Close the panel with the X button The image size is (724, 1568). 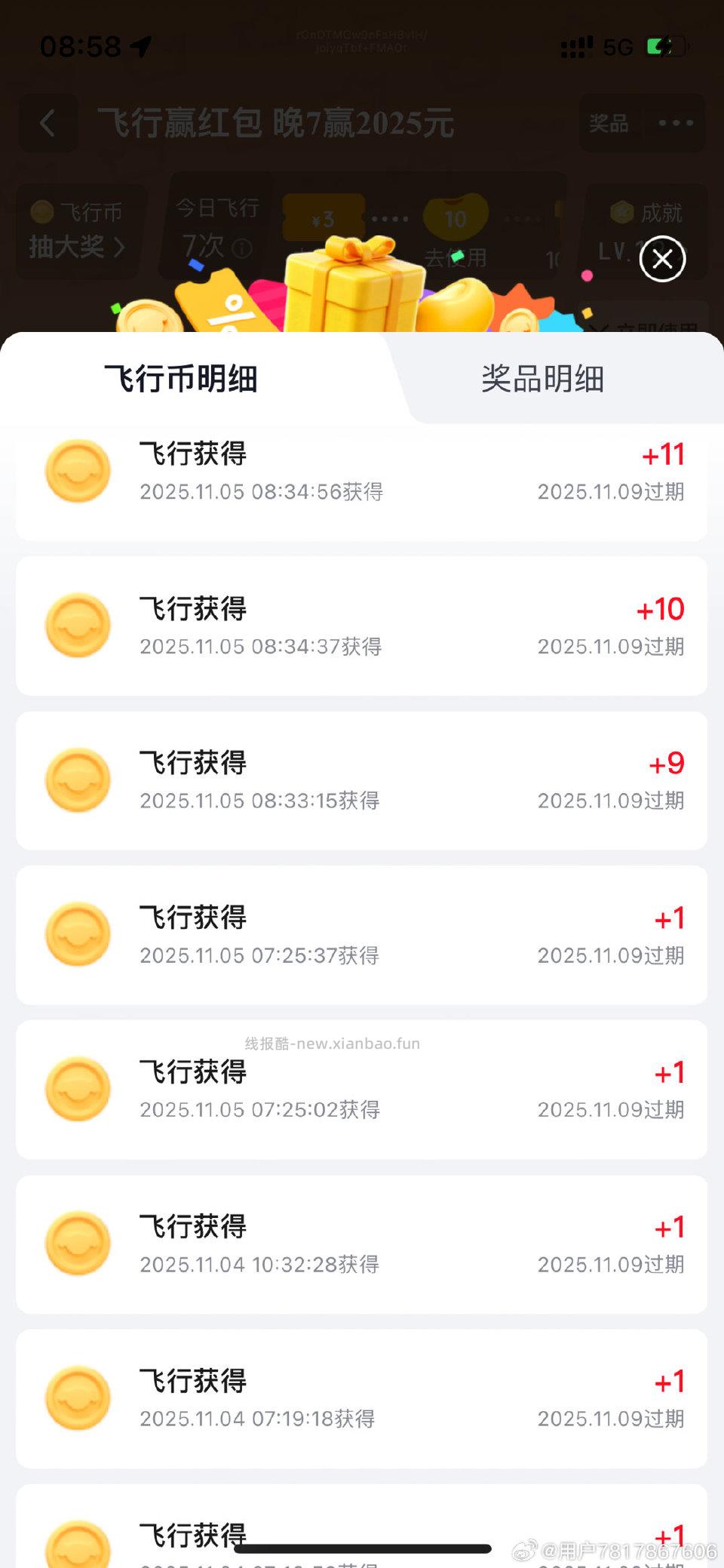[x=662, y=258]
